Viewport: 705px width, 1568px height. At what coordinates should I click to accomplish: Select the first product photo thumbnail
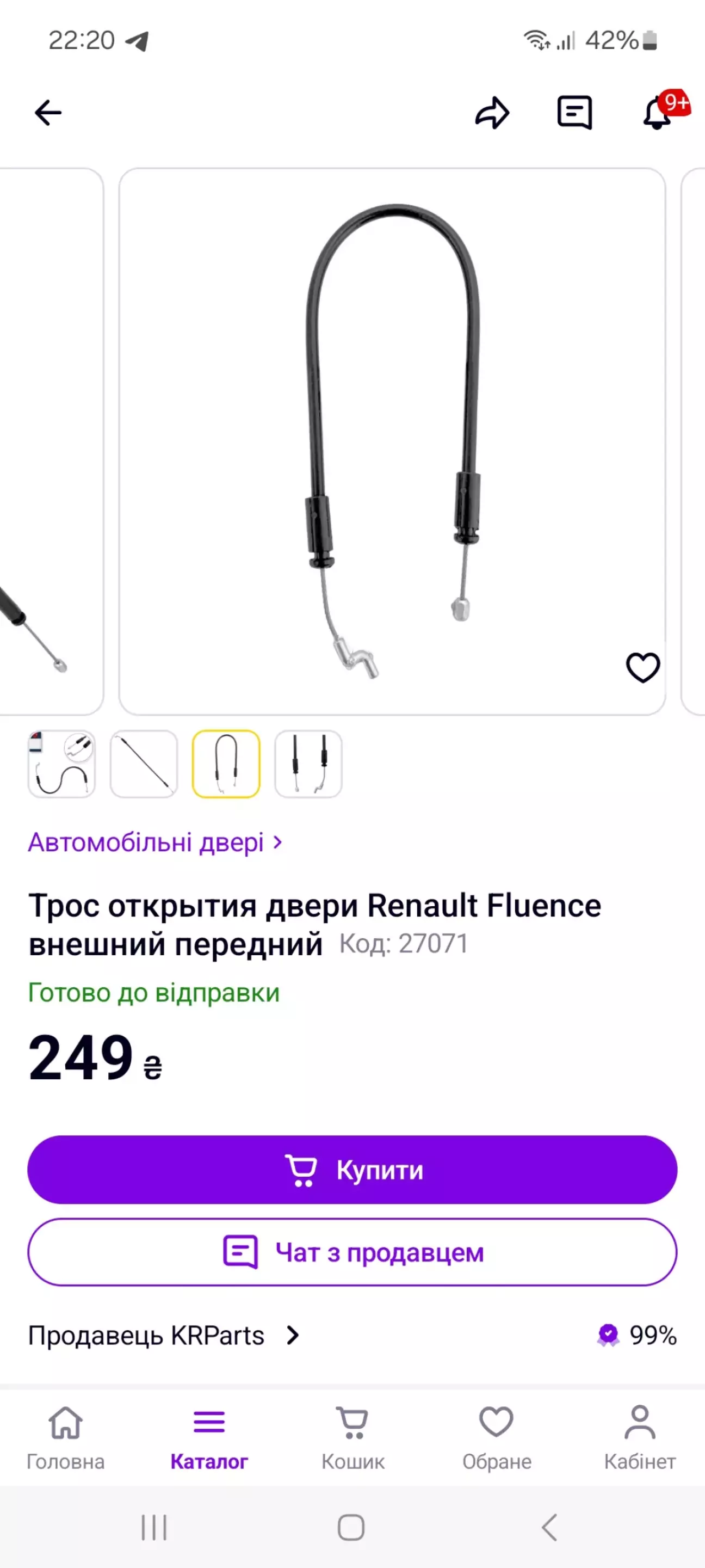(x=61, y=764)
